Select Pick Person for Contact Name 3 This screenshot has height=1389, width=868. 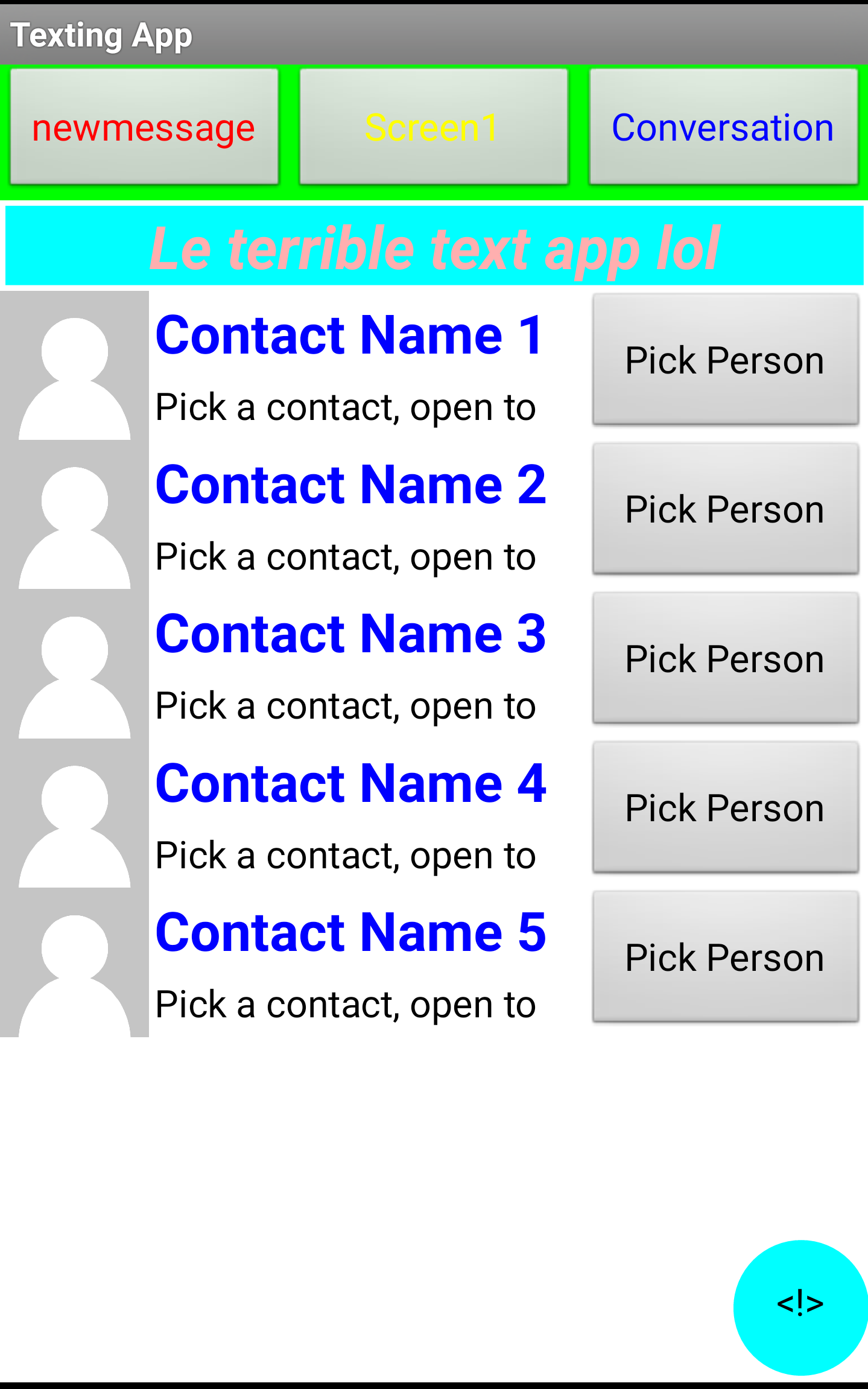click(725, 658)
